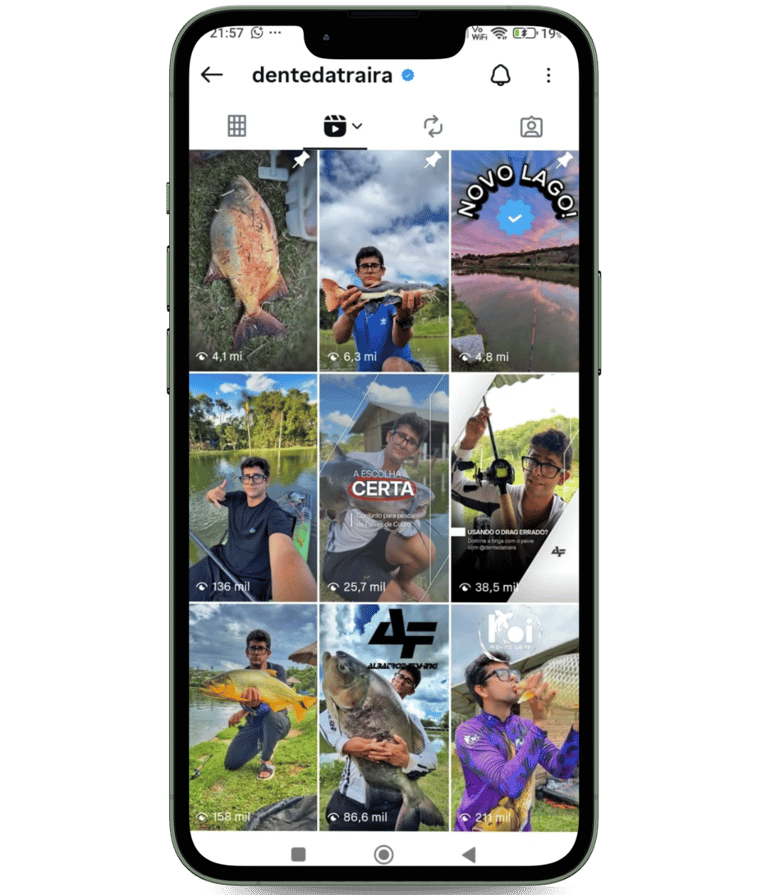This screenshot has width=768, height=895.
Task: Open the reel with 136 mil views
Action: tap(253, 487)
